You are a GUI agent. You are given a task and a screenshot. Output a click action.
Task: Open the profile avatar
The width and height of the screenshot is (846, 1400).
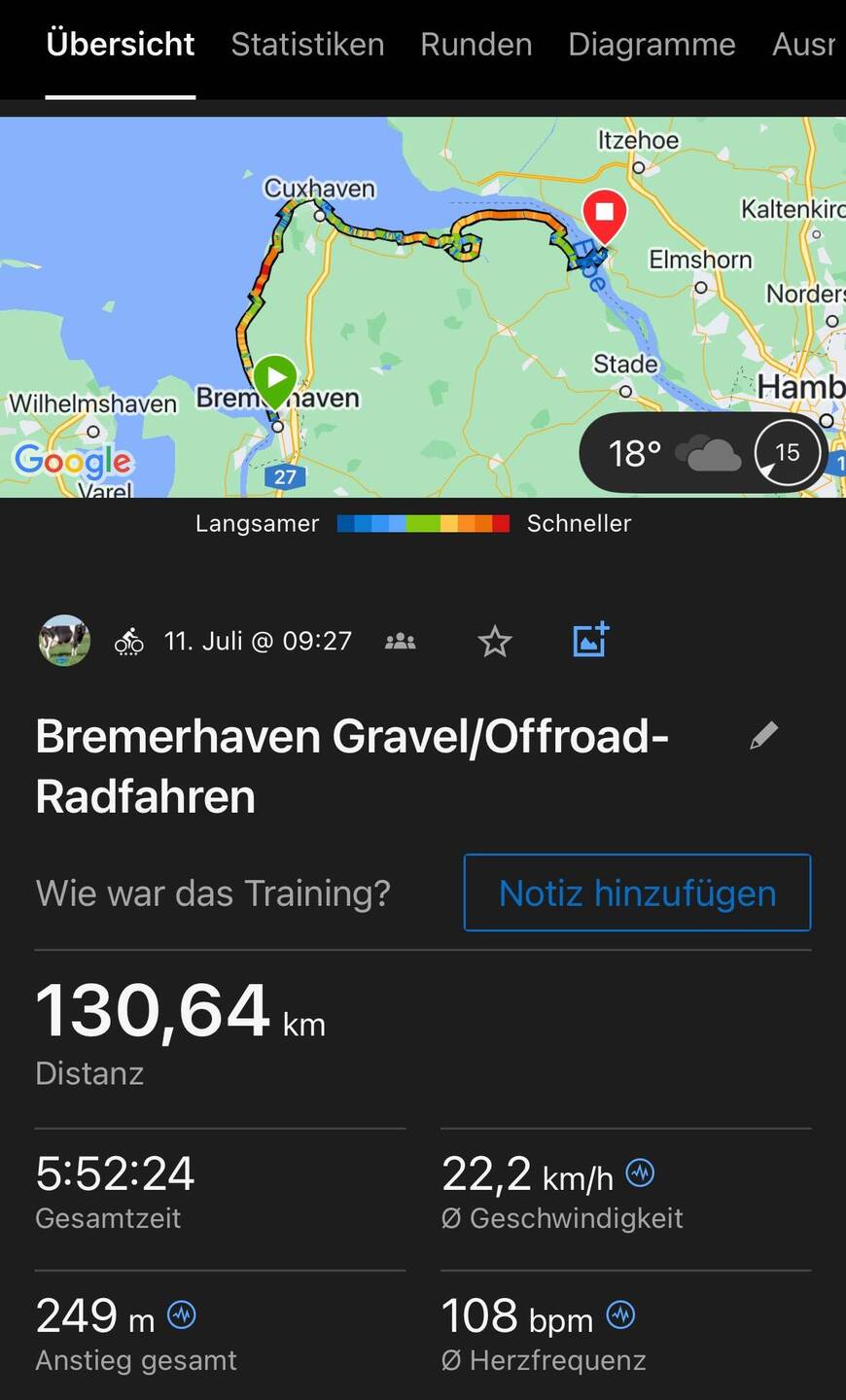pos(64,641)
